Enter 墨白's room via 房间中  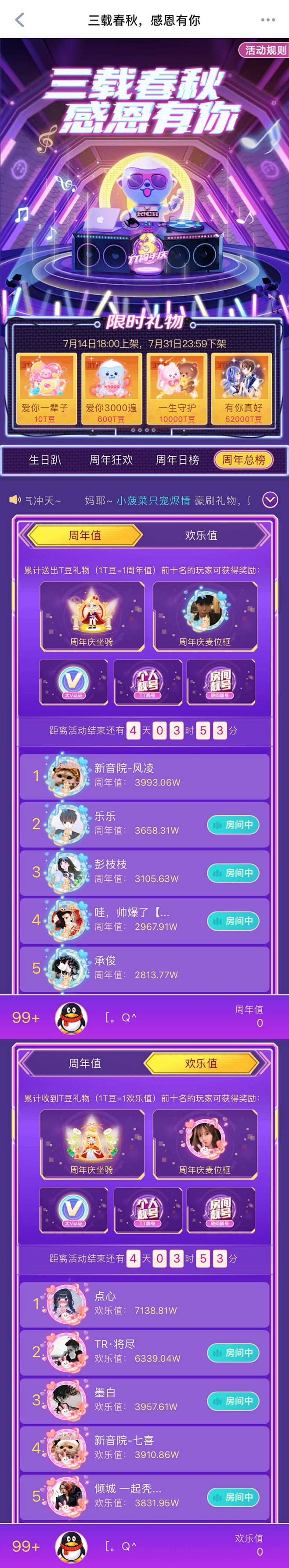(234, 1400)
